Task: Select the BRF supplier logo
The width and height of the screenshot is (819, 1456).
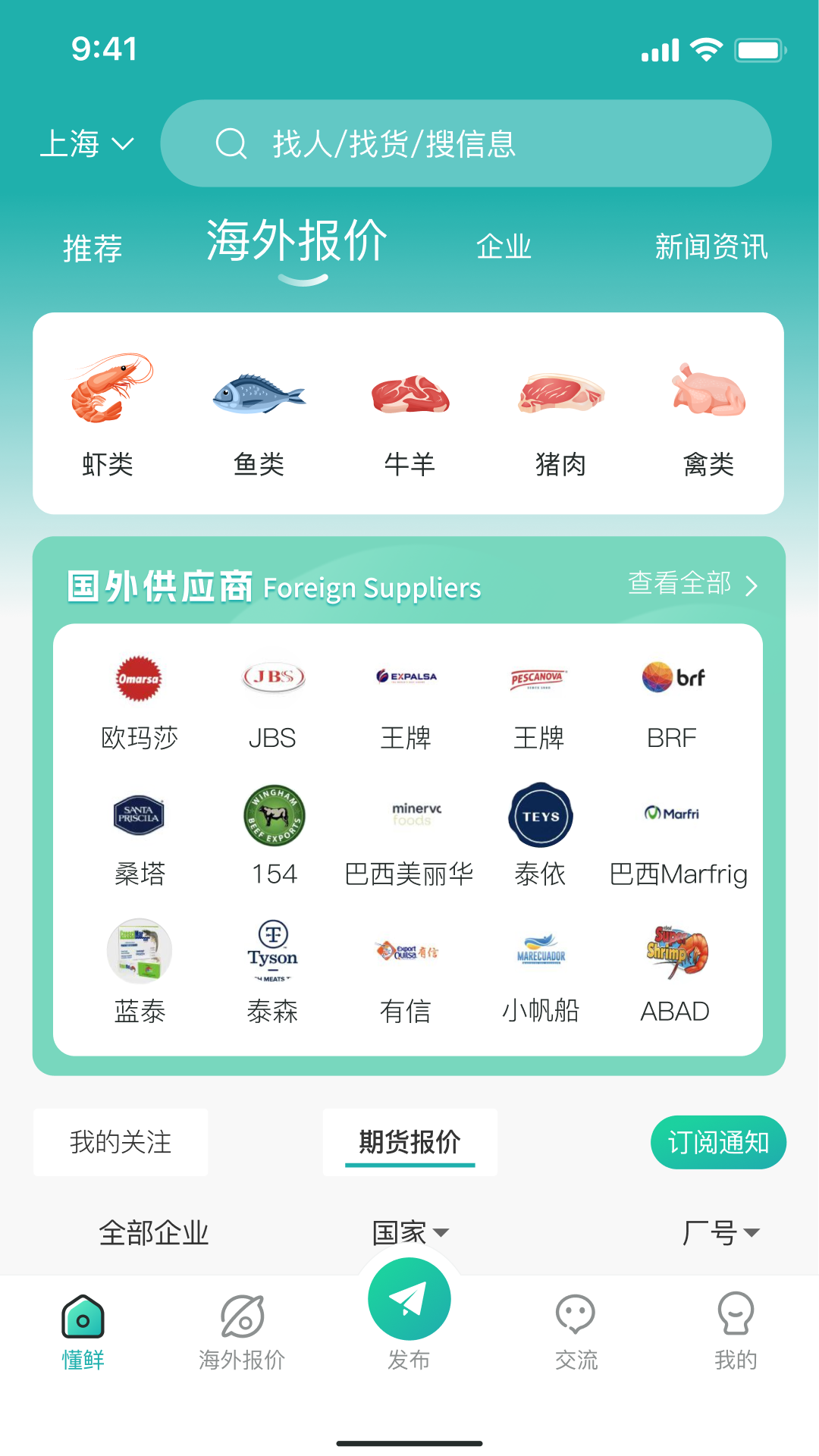Action: (673, 677)
